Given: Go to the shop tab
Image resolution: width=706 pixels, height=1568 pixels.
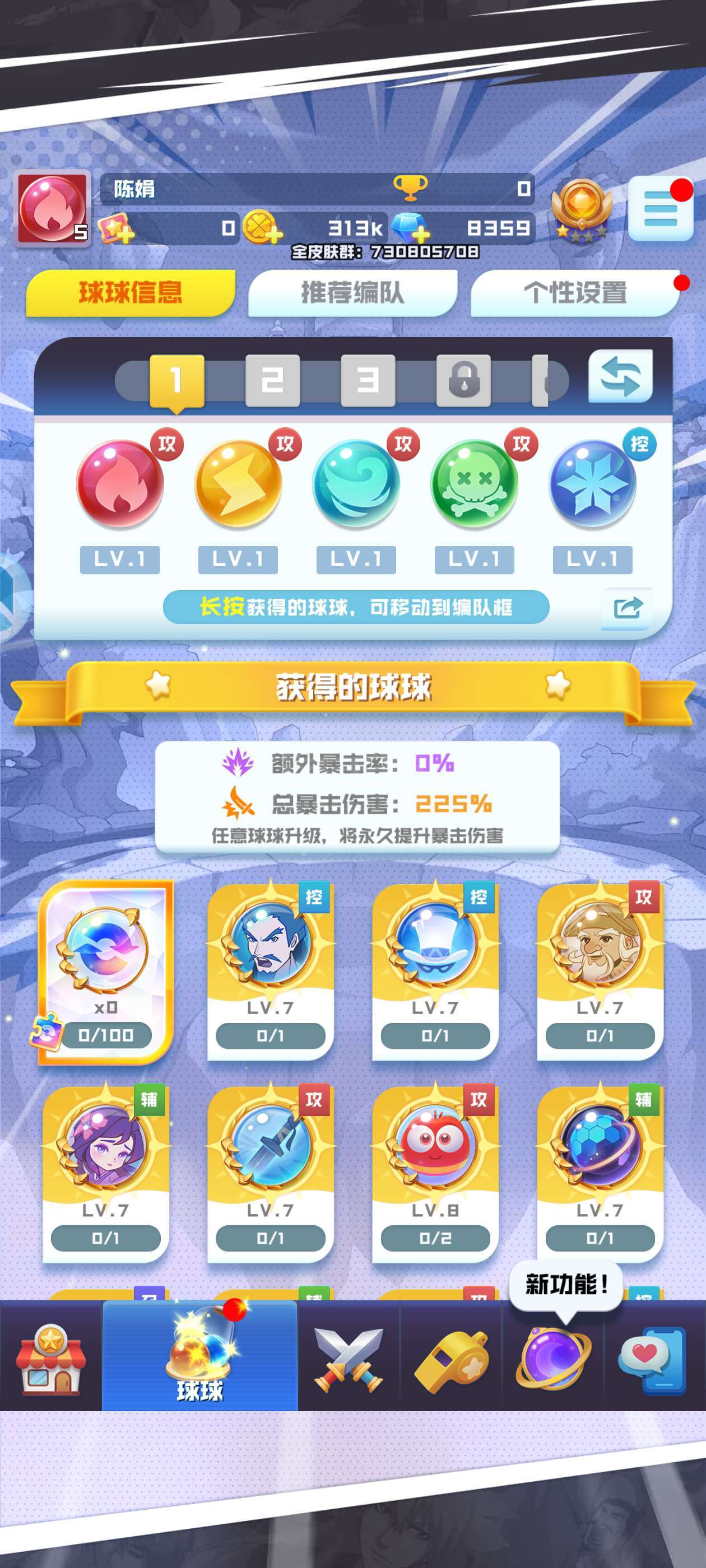Looking at the screenshot, I should pos(50,1359).
